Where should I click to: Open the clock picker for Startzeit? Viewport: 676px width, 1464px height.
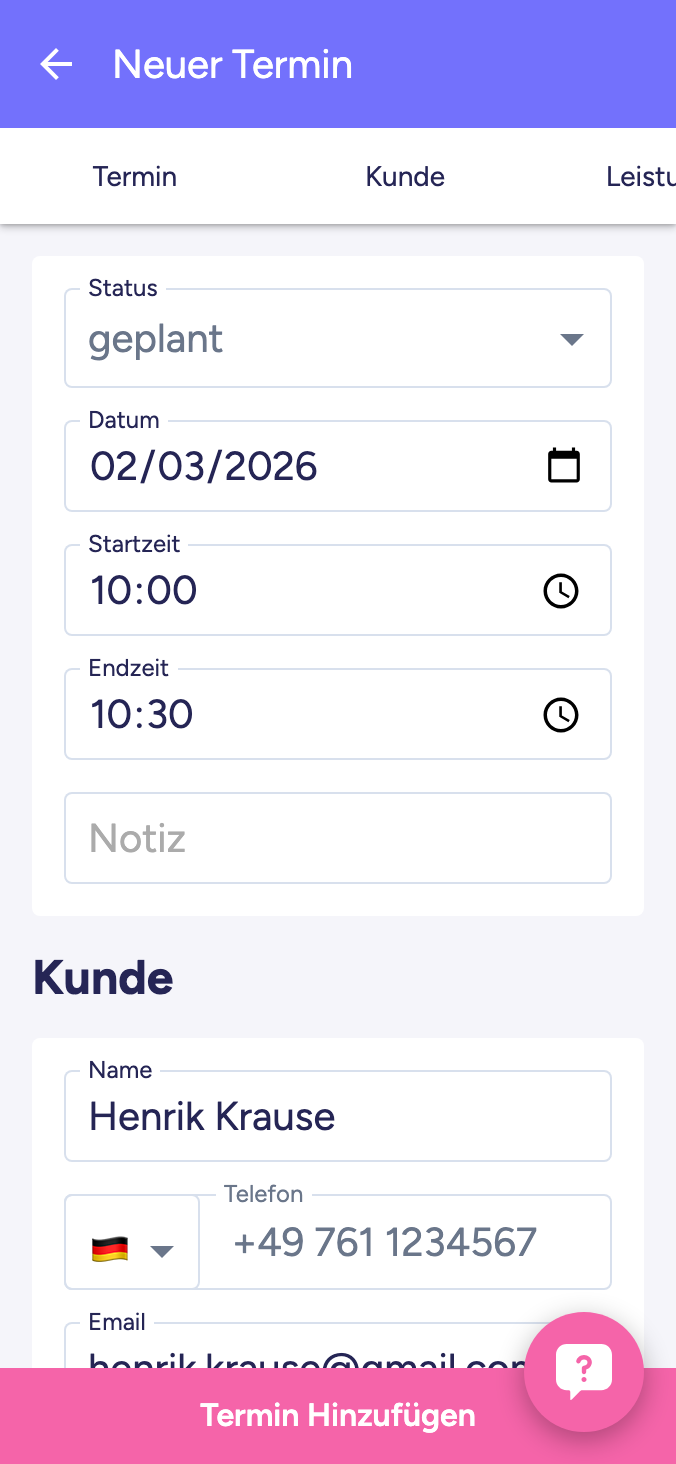pos(560,591)
